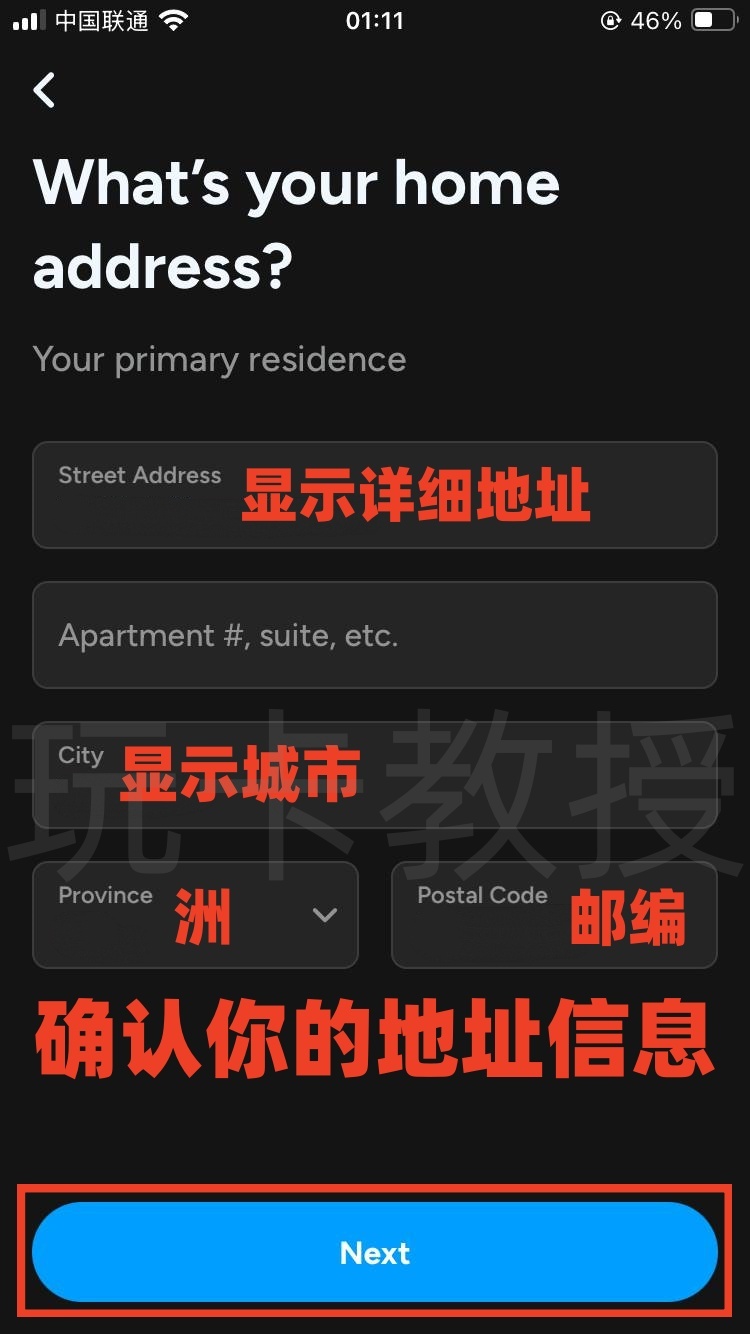Select the City input field
Viewport: 750px width, 1334px height.
pyautogui.click(x=374, y=775)
